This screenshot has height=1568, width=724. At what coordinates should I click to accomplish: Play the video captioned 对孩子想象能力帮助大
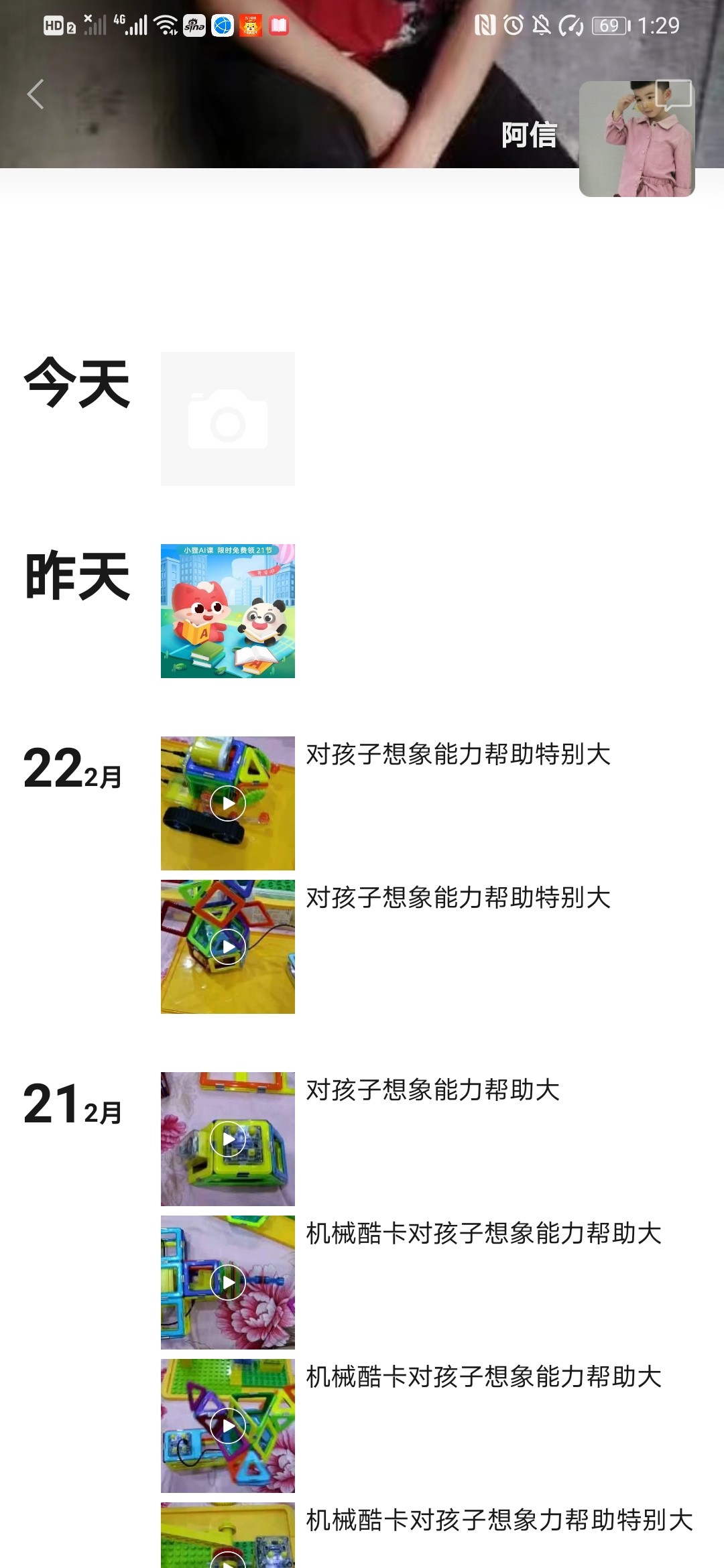tap(228, 1139)
